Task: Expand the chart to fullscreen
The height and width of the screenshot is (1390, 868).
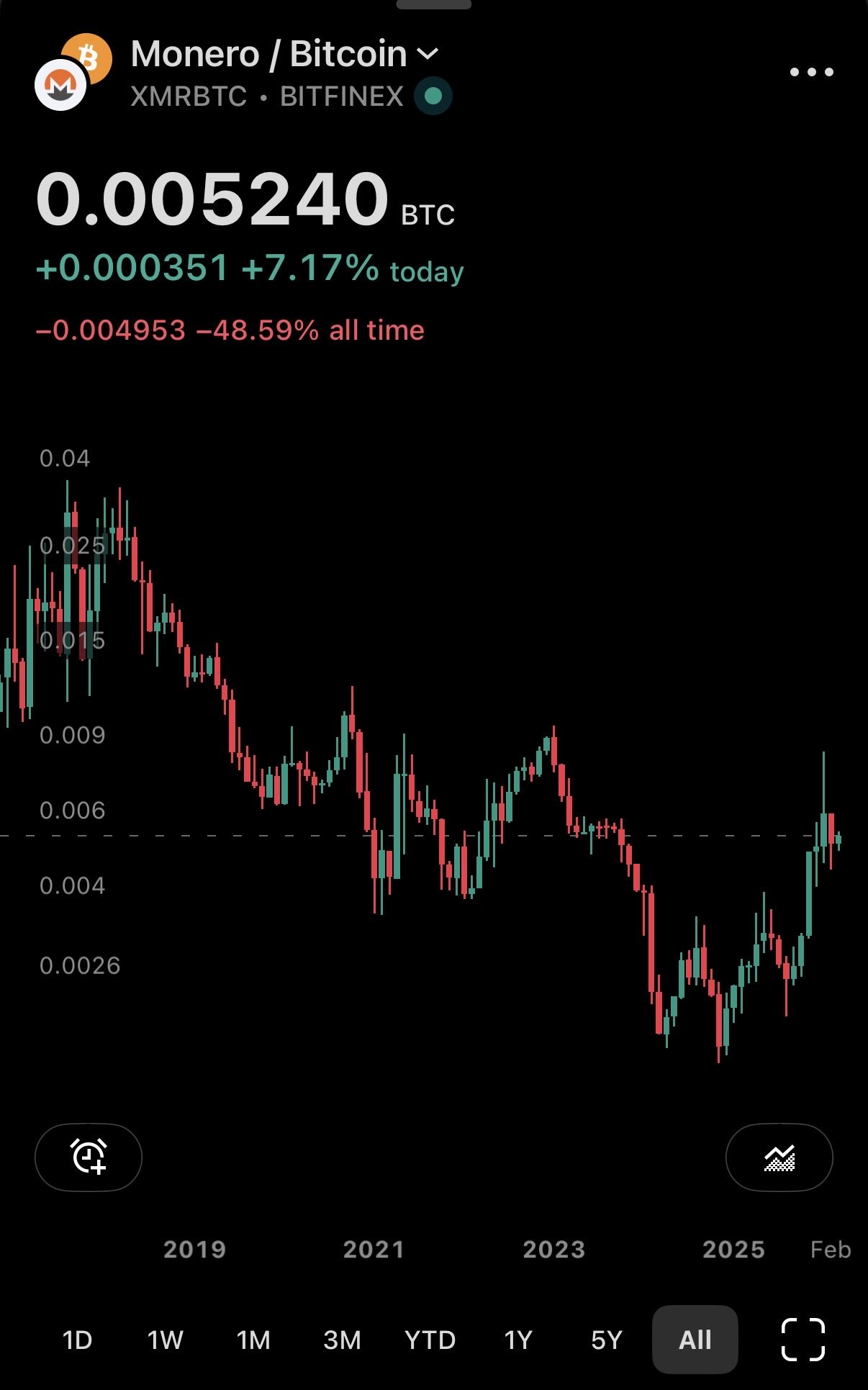Action: pos(803,1340)
